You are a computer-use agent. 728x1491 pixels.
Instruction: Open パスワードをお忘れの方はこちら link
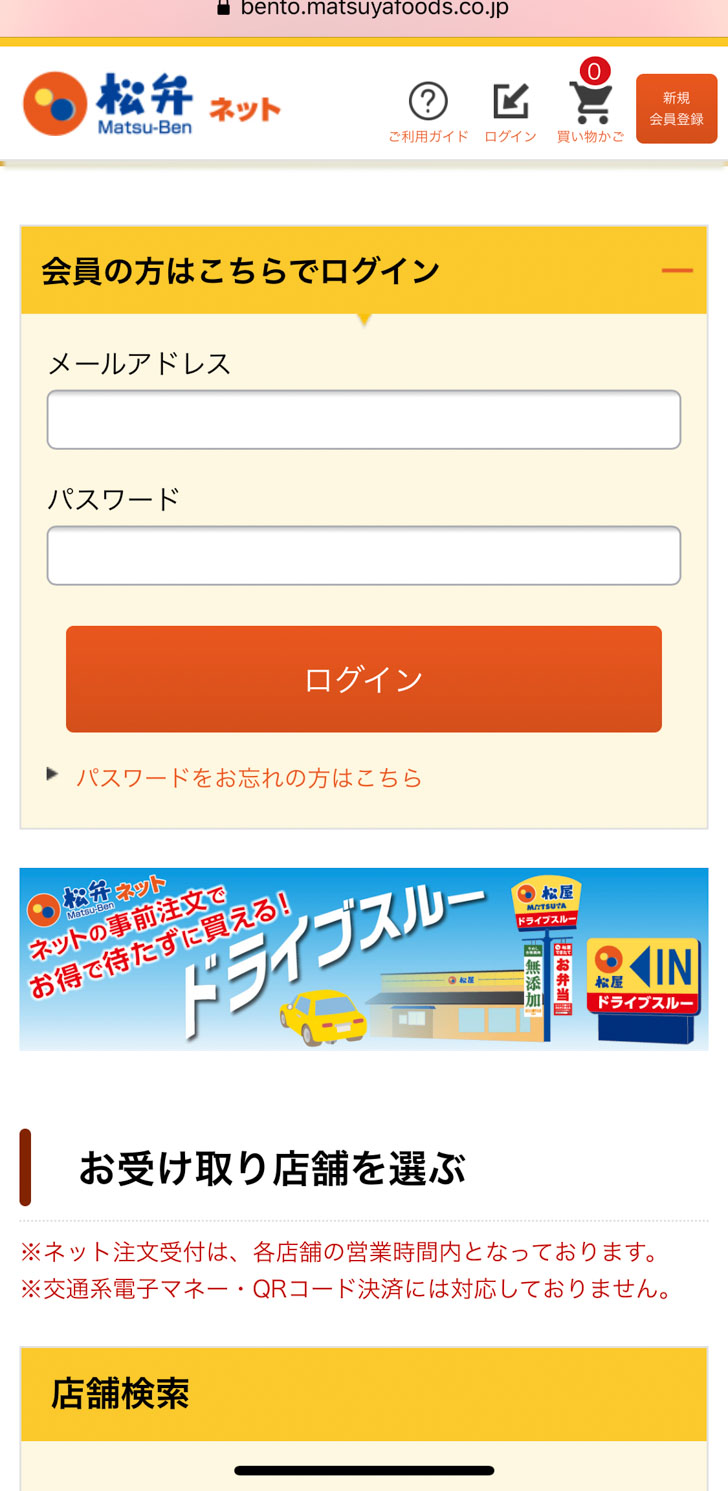[x=249, y=778]
